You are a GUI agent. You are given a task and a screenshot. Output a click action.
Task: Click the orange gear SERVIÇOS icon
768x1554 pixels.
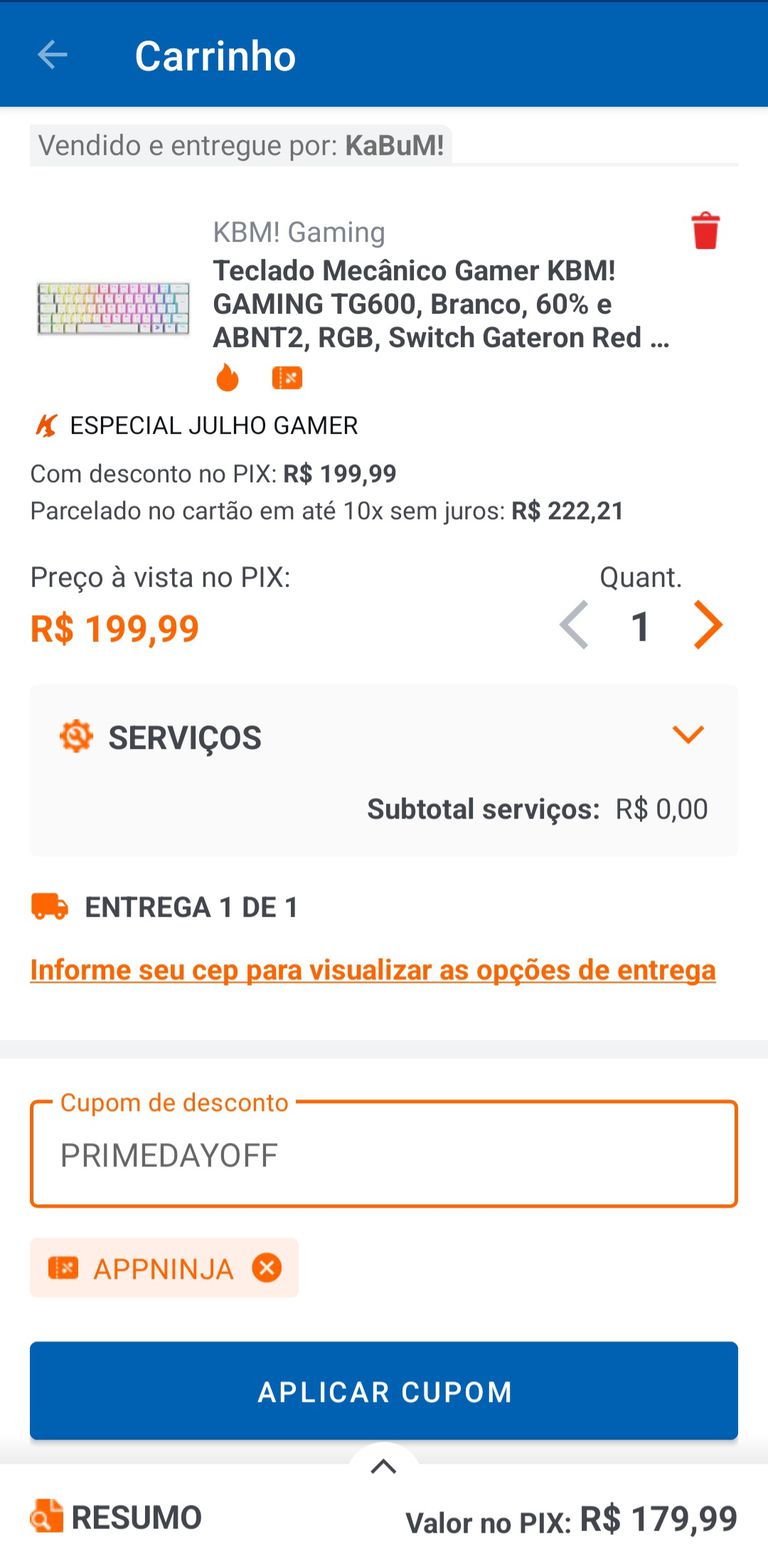73,737
